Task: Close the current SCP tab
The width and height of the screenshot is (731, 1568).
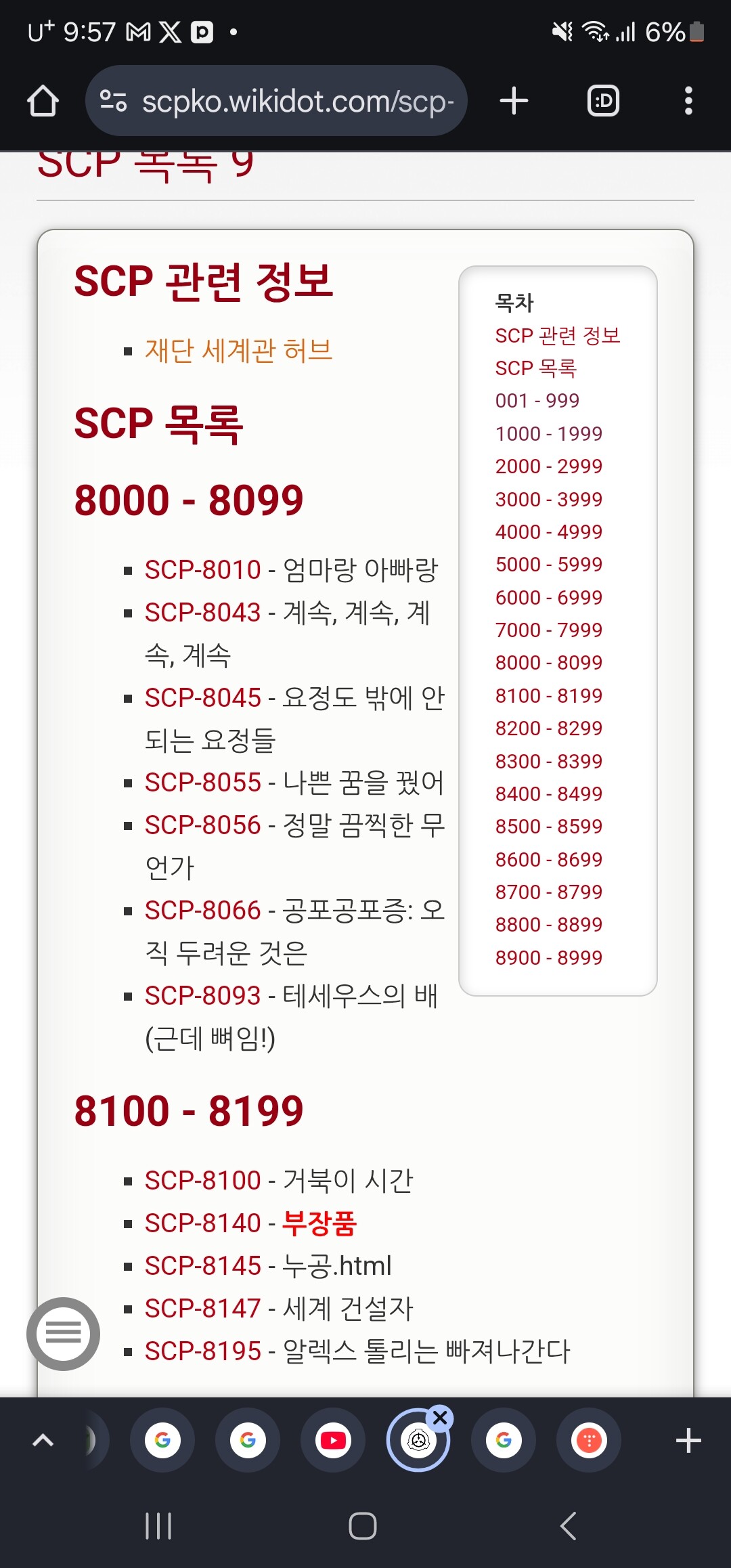Action: coord(441,1417)
